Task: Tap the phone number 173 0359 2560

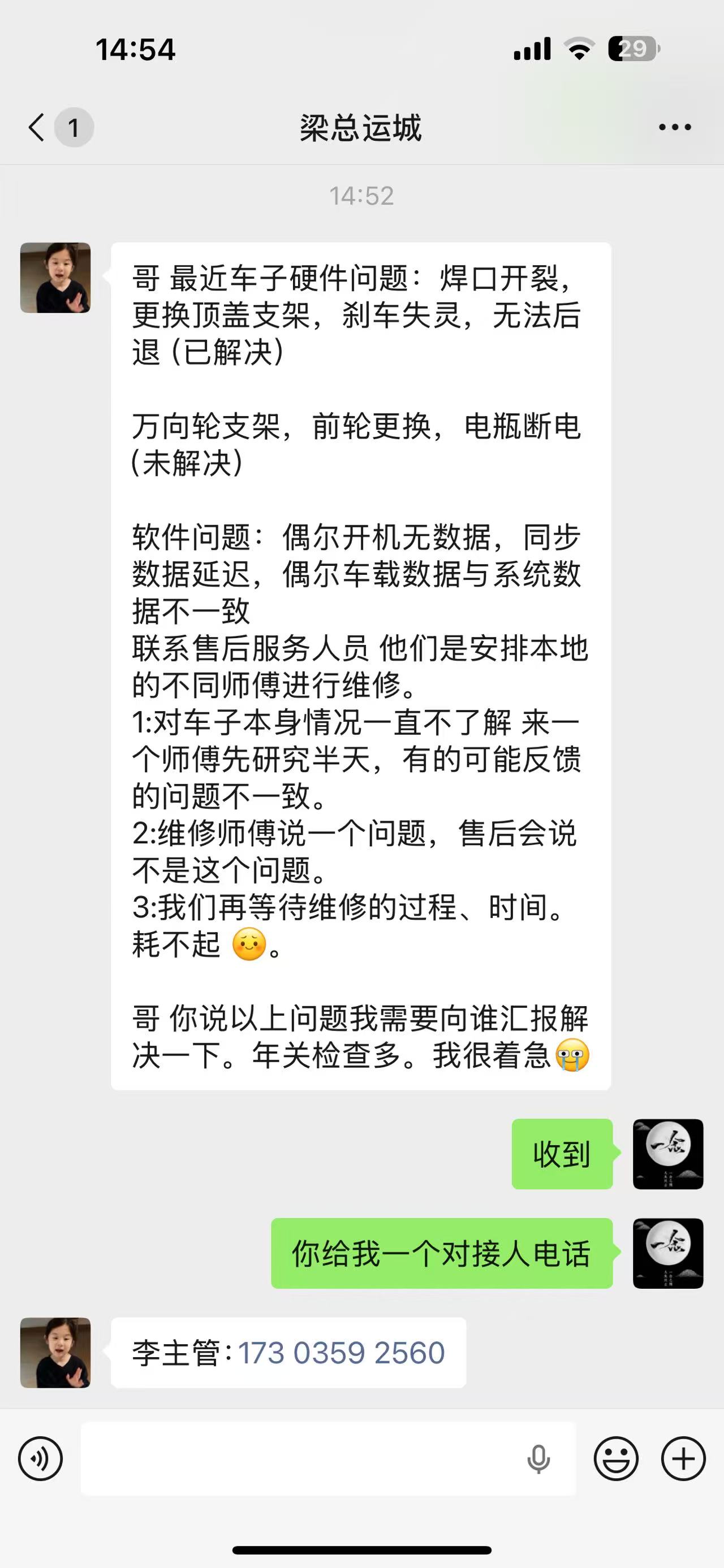Action: click(341, 1353)
